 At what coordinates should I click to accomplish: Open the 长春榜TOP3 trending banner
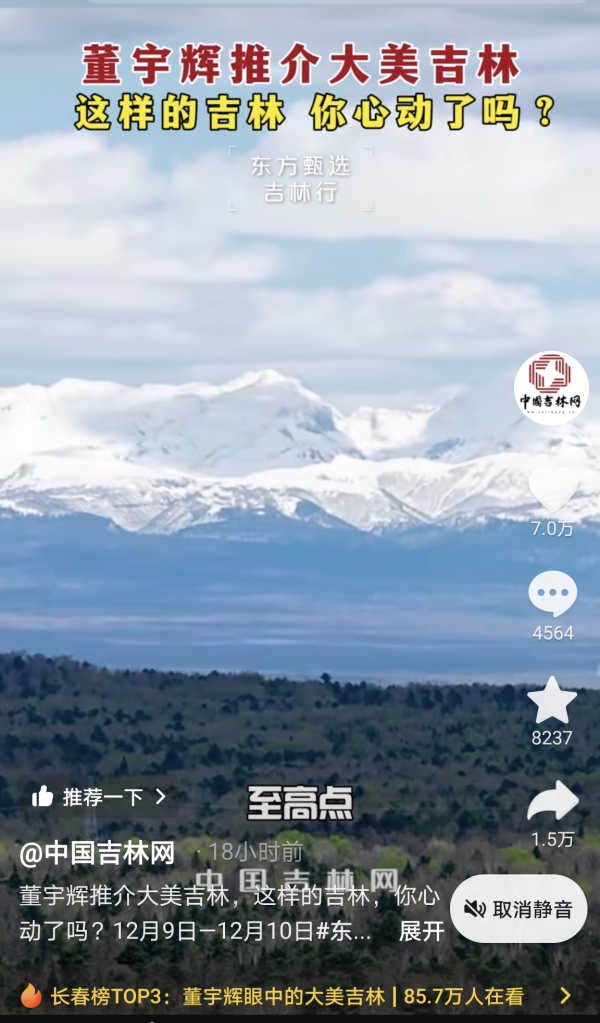290,996
